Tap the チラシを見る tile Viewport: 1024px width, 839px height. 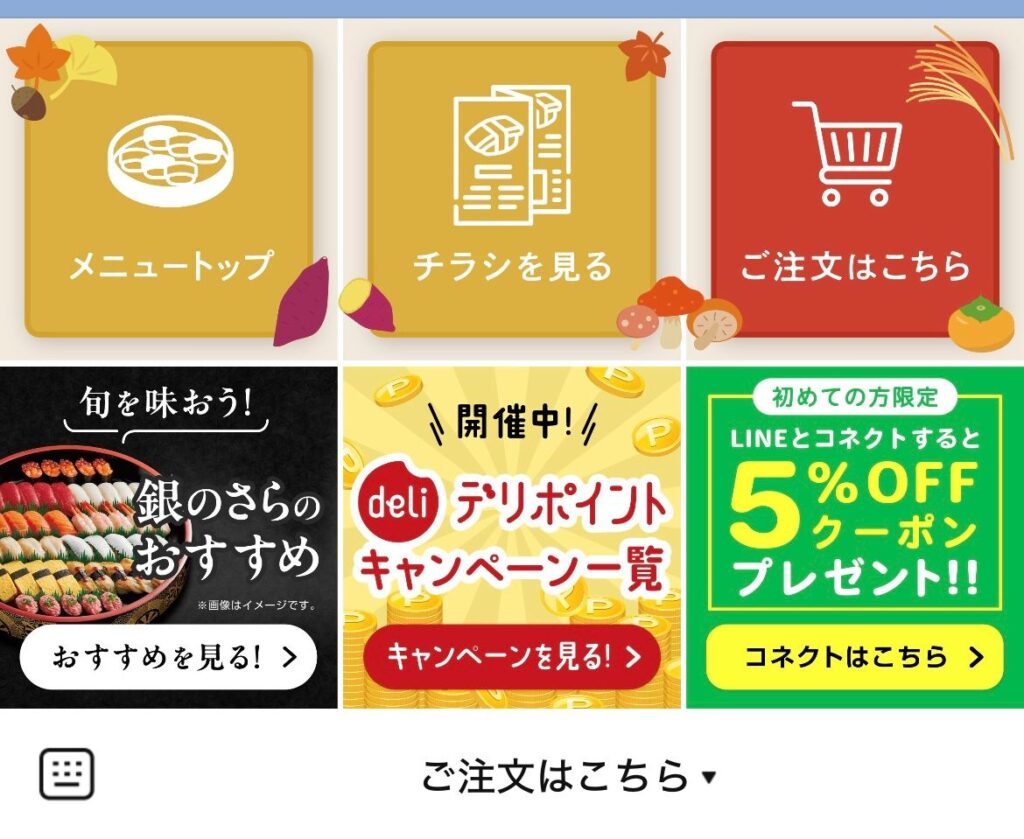tap(512, 190)
